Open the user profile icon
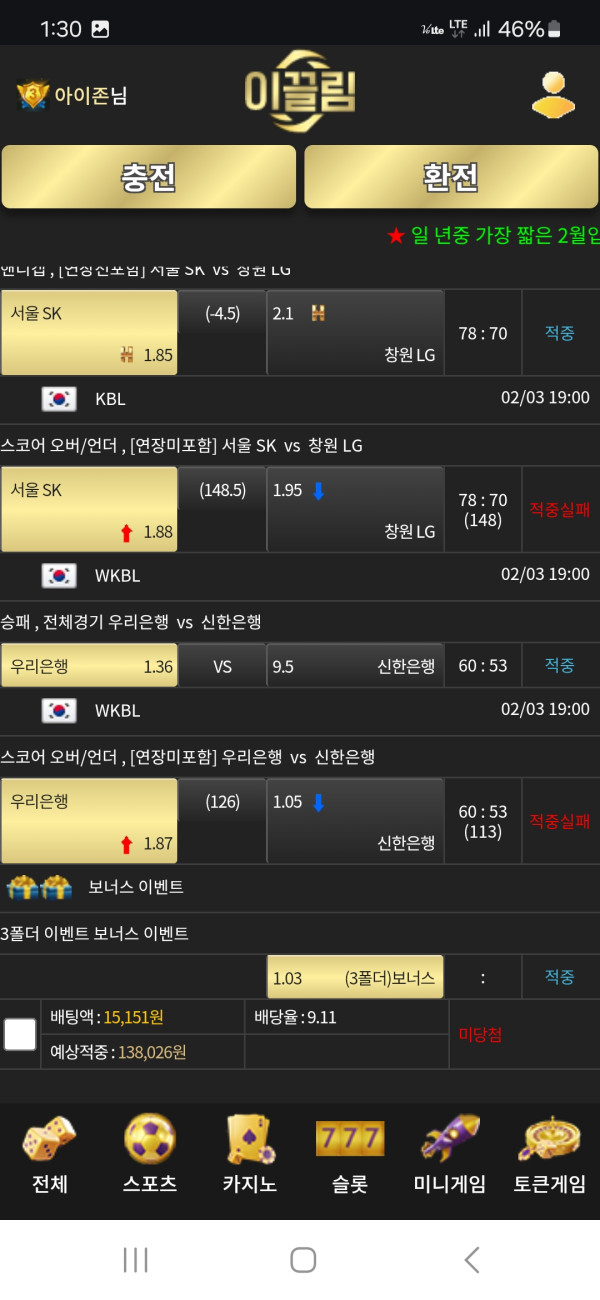Image resolution: width=600 pixels, height=1300 pixels. click(x=553, y=95)
